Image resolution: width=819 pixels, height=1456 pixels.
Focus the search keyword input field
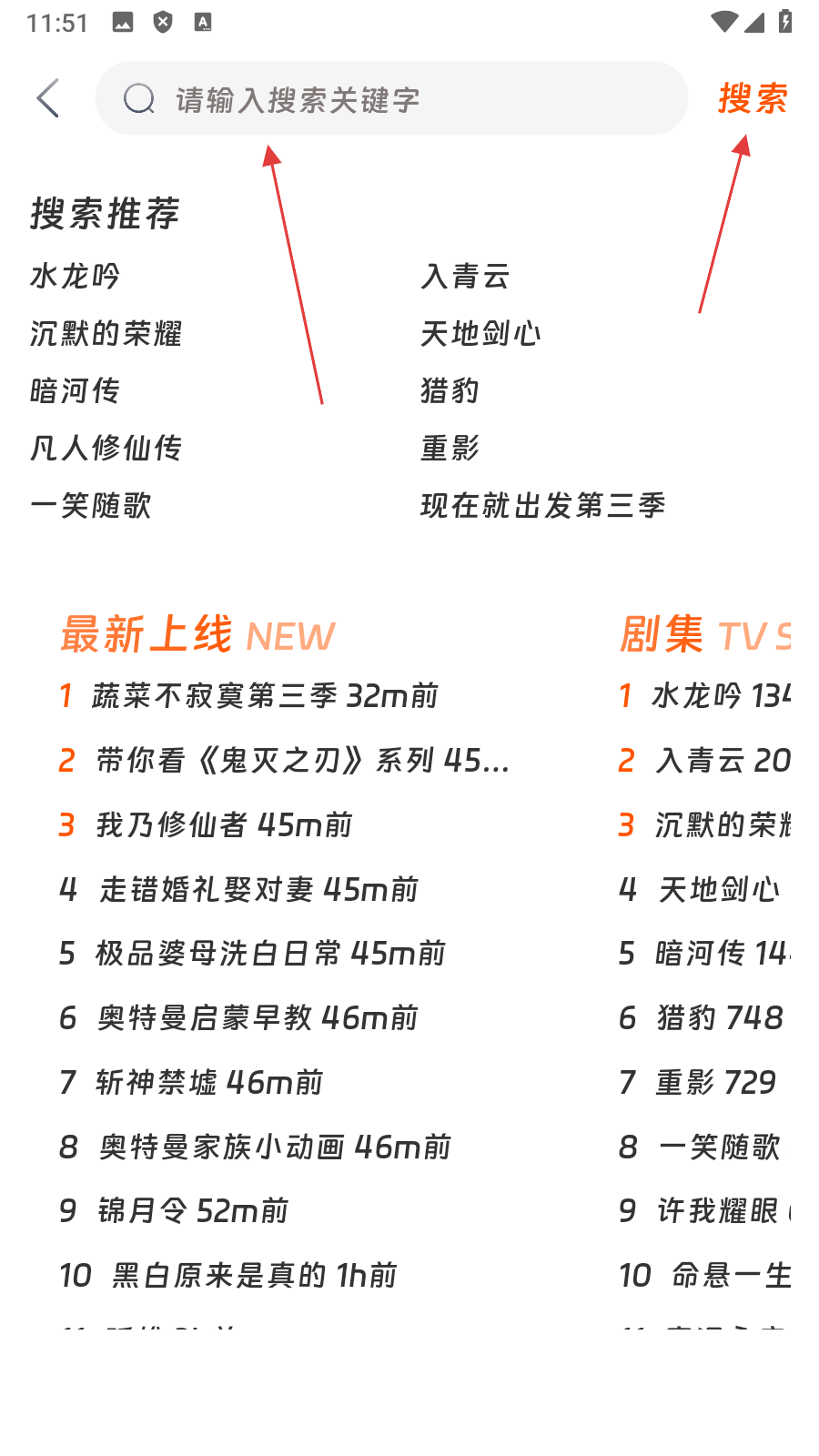point(391,99)
